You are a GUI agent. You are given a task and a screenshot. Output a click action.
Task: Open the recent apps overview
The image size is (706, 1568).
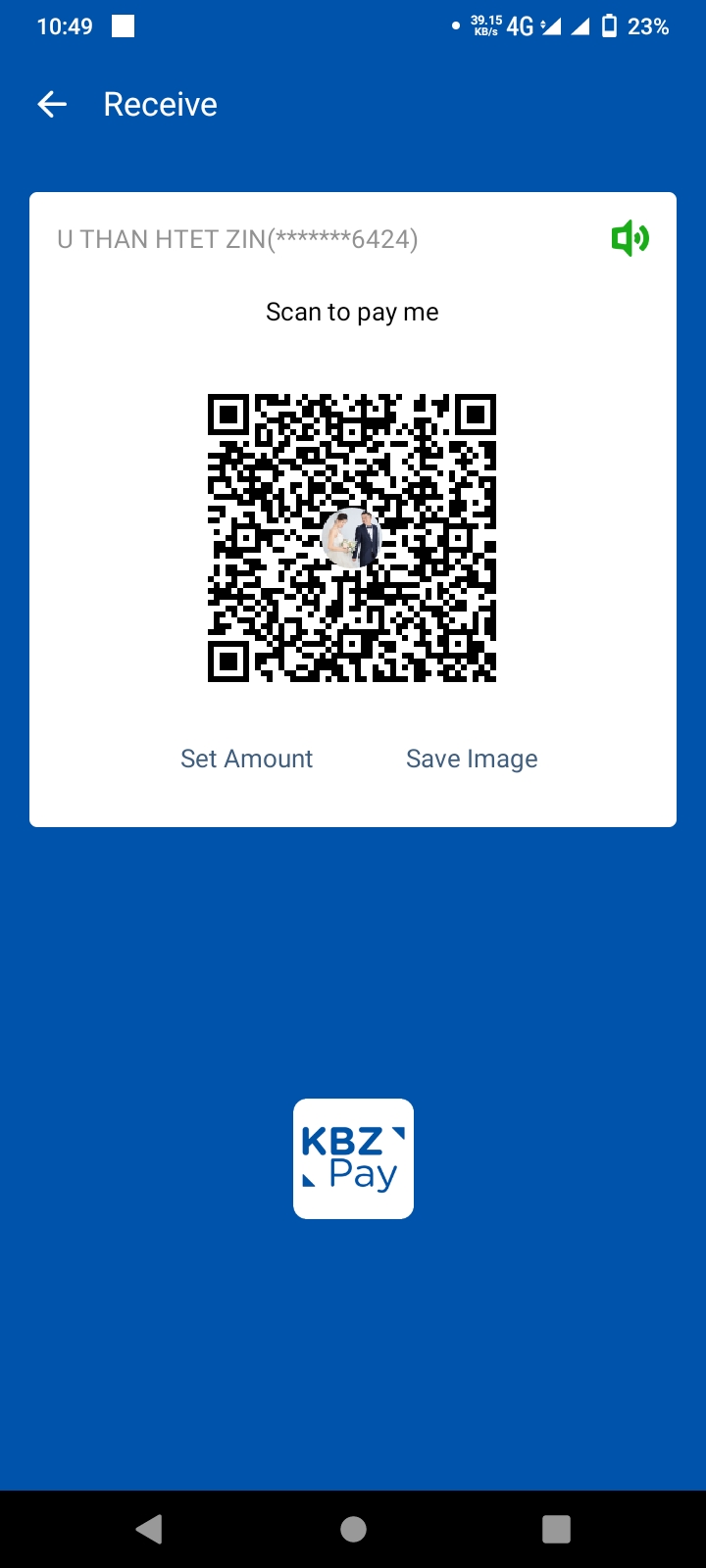coord(556,1529)
